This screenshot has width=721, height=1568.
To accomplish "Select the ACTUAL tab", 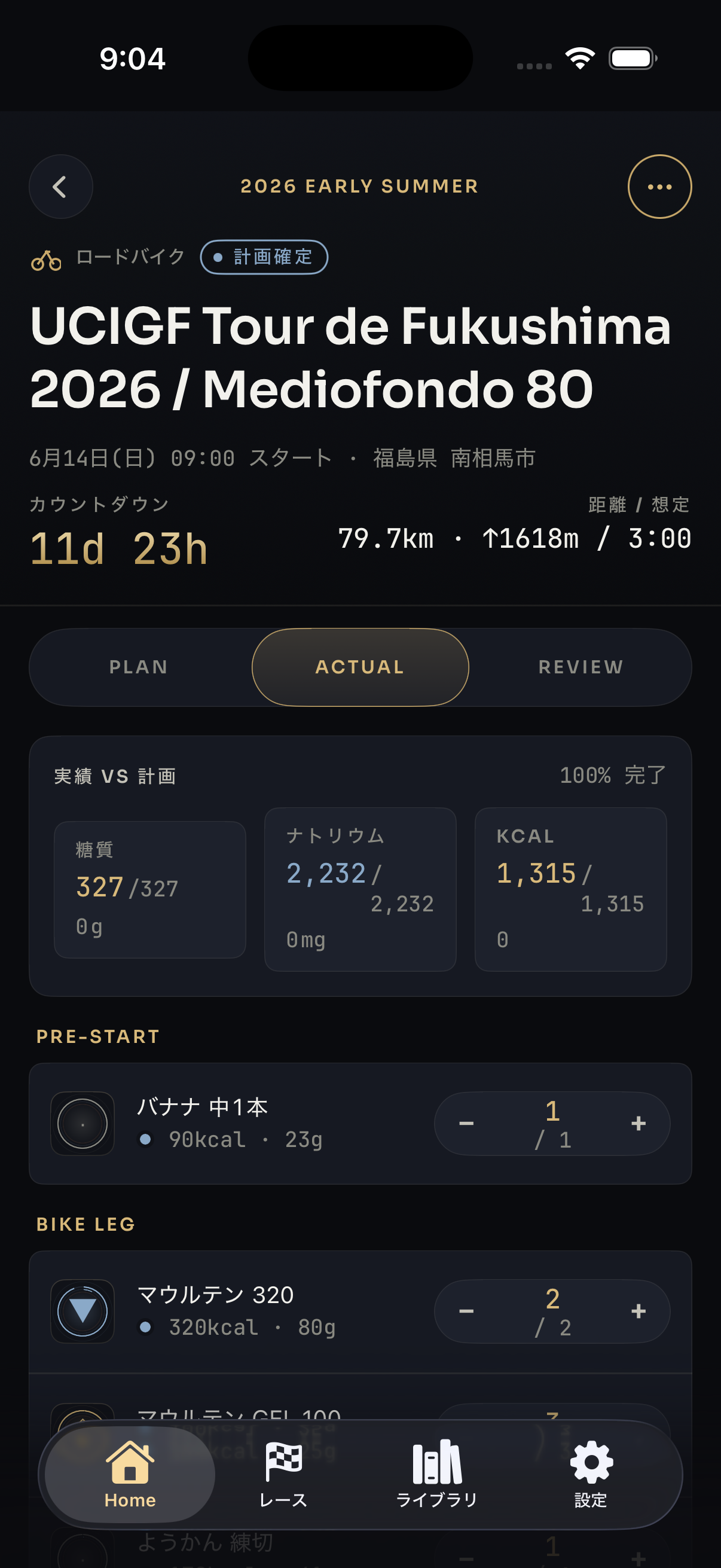I will click(x=360, y=667).
